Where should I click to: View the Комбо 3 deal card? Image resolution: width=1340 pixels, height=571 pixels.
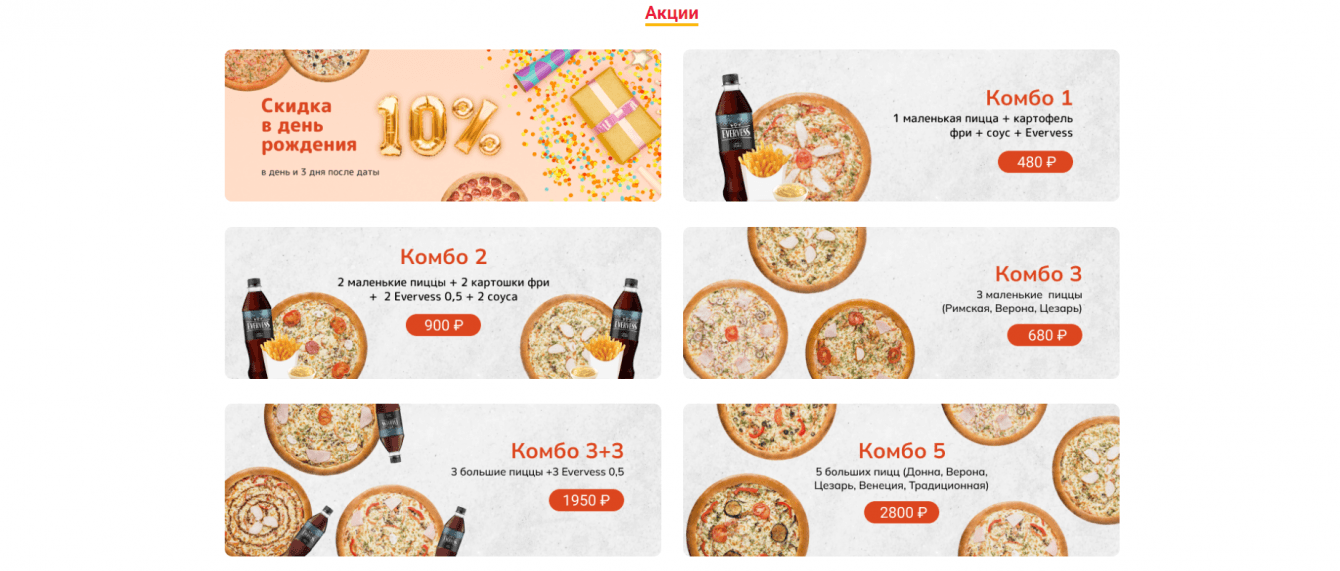(x=900, y=302)
